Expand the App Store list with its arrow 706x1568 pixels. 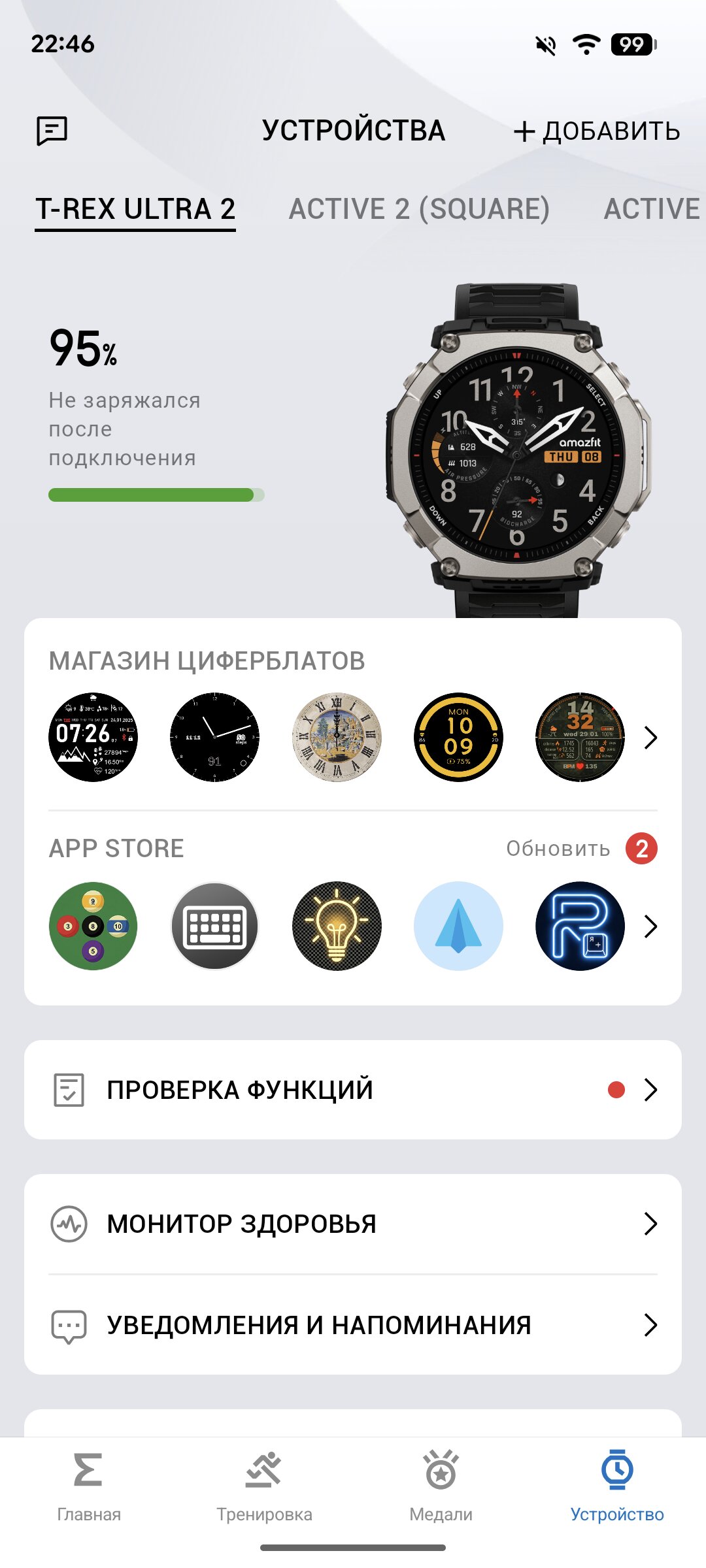(650, 926)
